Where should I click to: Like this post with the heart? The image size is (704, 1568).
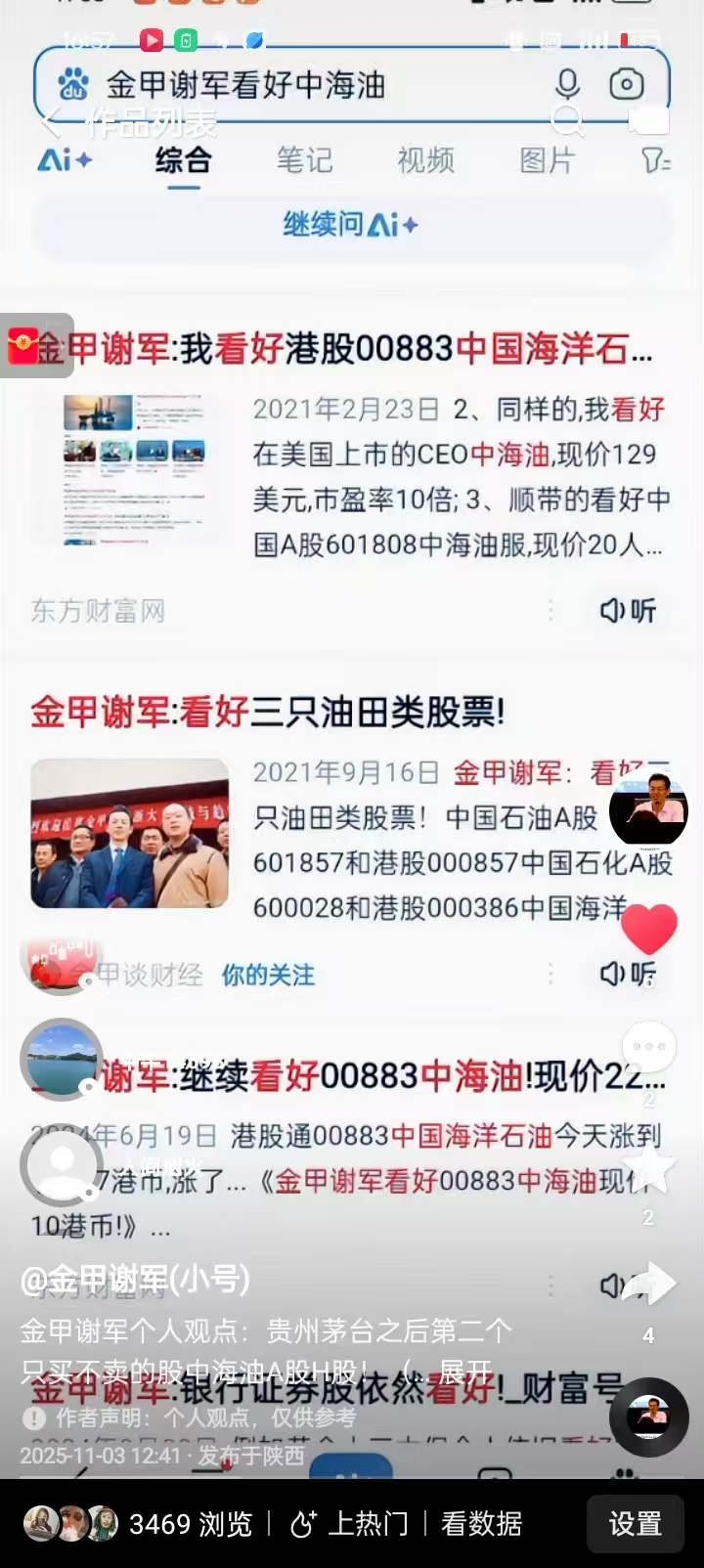coord(649,930)
